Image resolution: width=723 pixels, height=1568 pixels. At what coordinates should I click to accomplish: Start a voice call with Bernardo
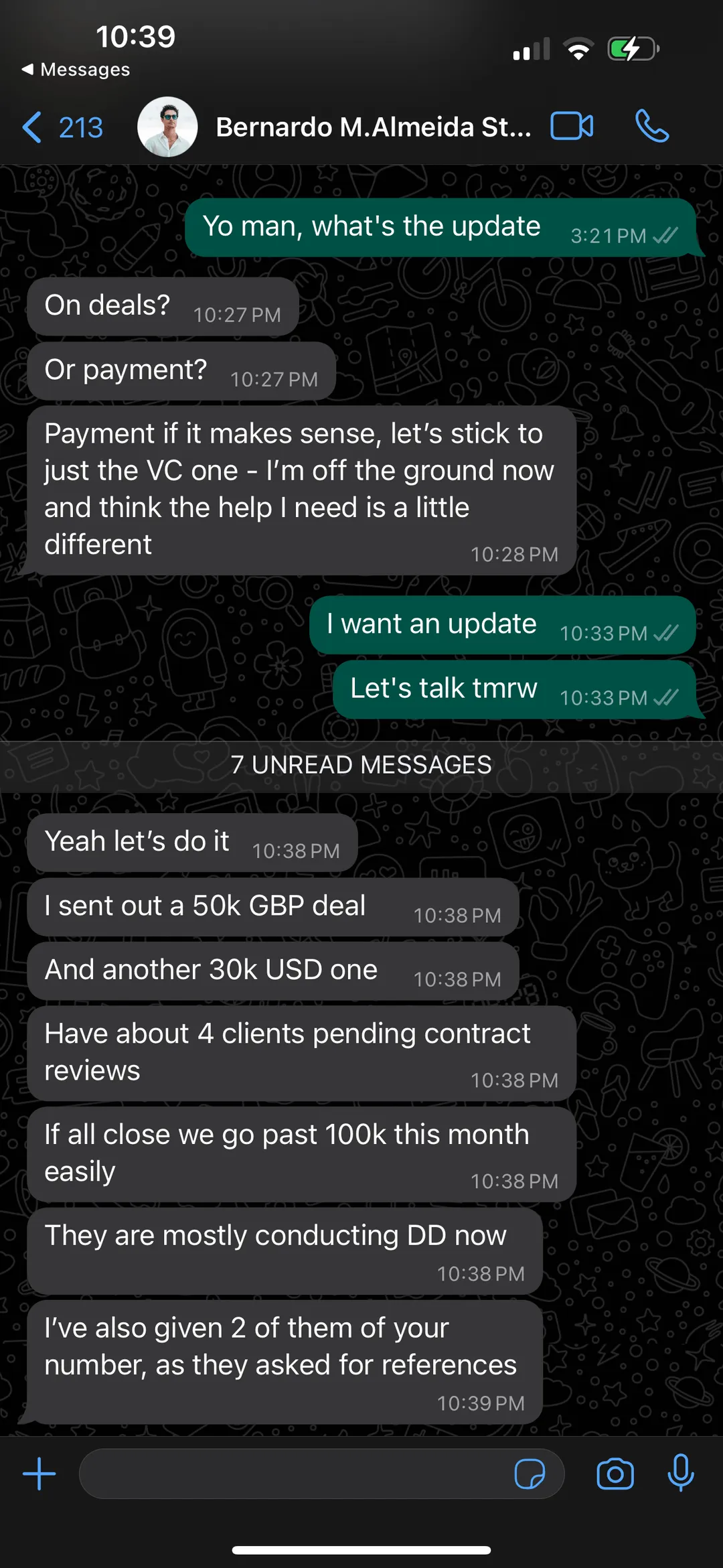click(651, 126)
